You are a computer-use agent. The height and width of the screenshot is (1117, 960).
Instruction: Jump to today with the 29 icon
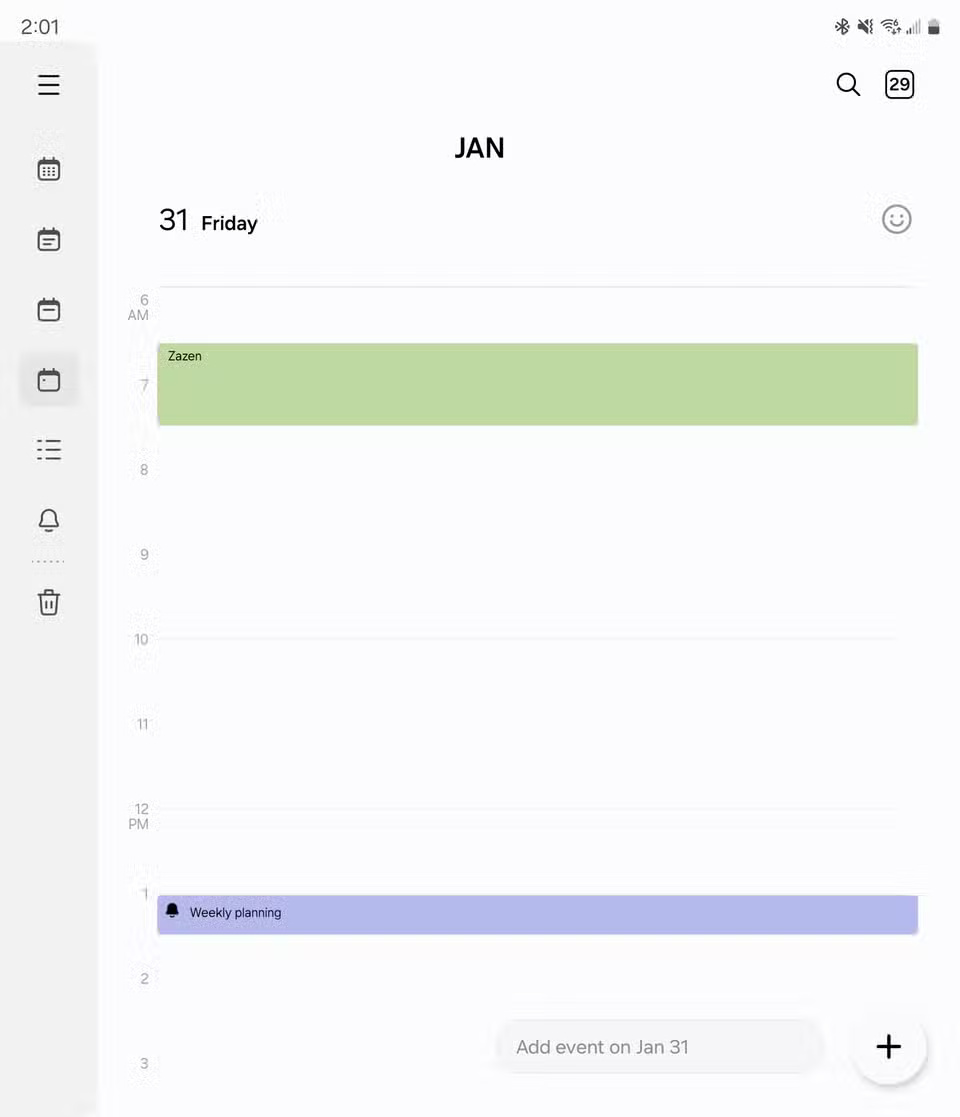click(899, 85)
